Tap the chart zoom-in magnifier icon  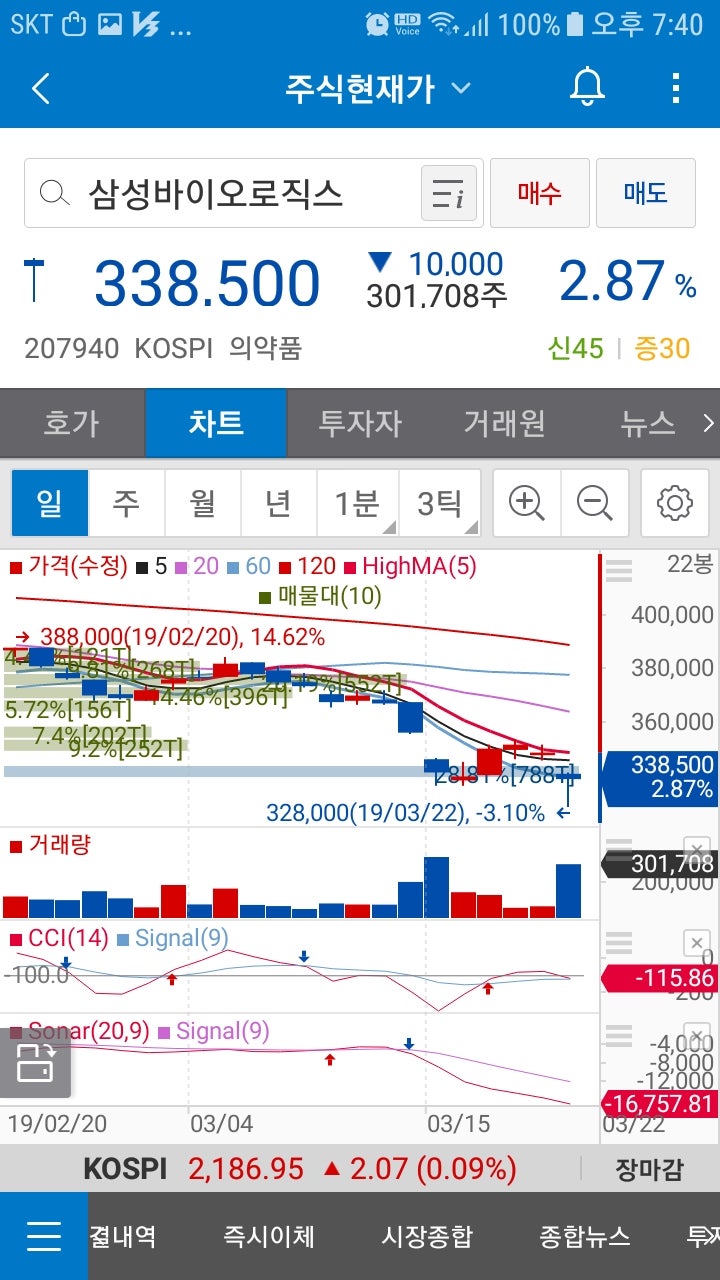pyautogui.click(x=527, y=503)
